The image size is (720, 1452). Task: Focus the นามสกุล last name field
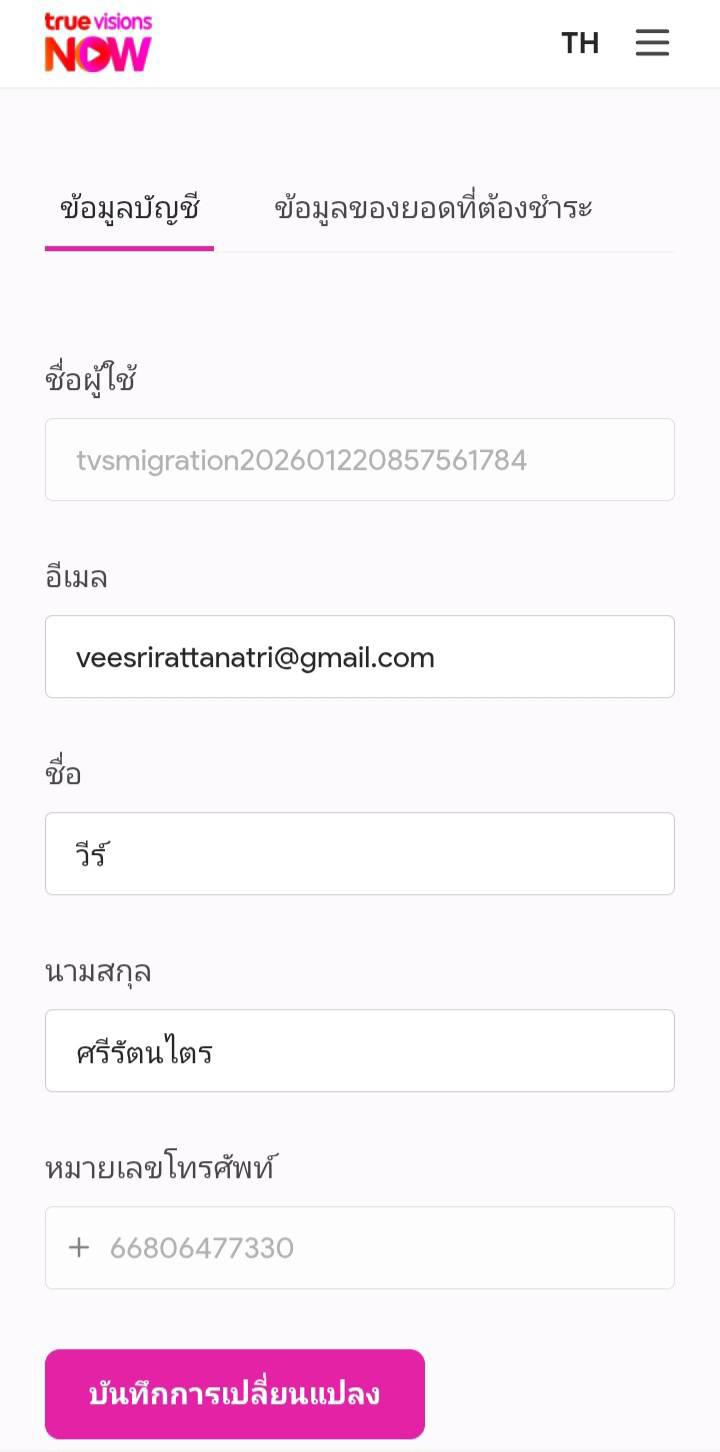(360, 1051)
